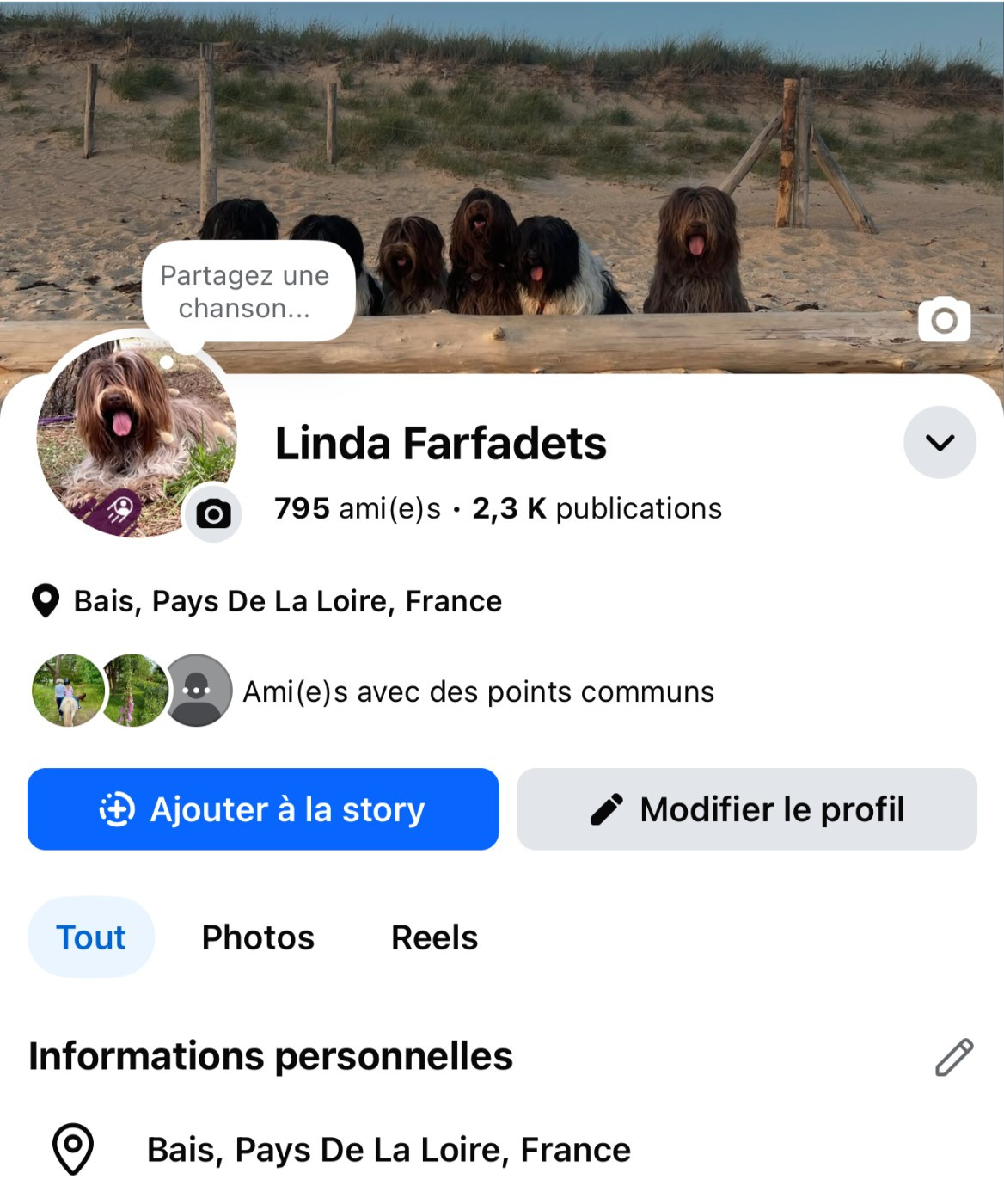Select the Tout tab
The height and width of the screenshot is (1204, 1004).
[91, 937]
